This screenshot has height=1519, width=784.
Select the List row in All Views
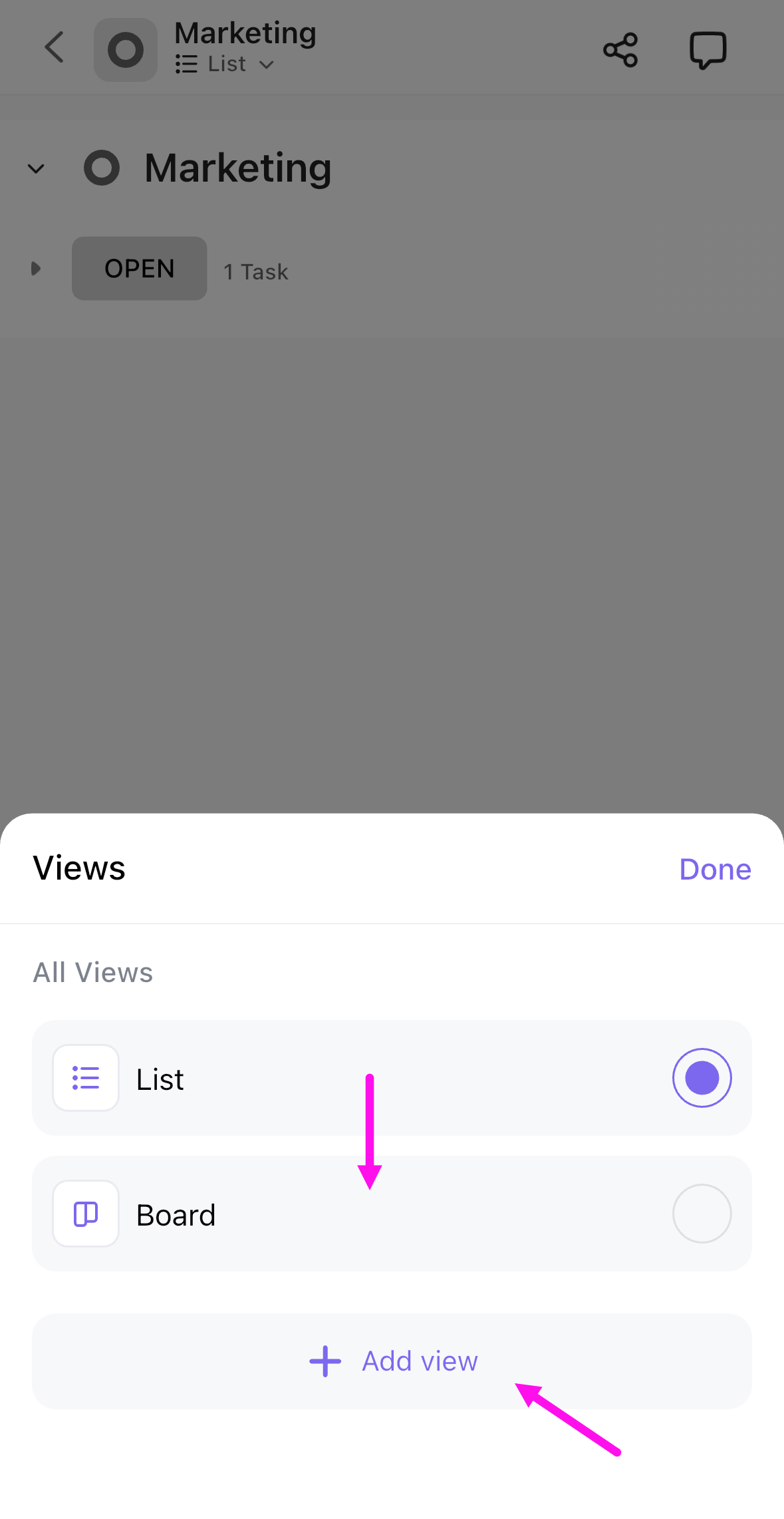click(x=392, y=1078)
